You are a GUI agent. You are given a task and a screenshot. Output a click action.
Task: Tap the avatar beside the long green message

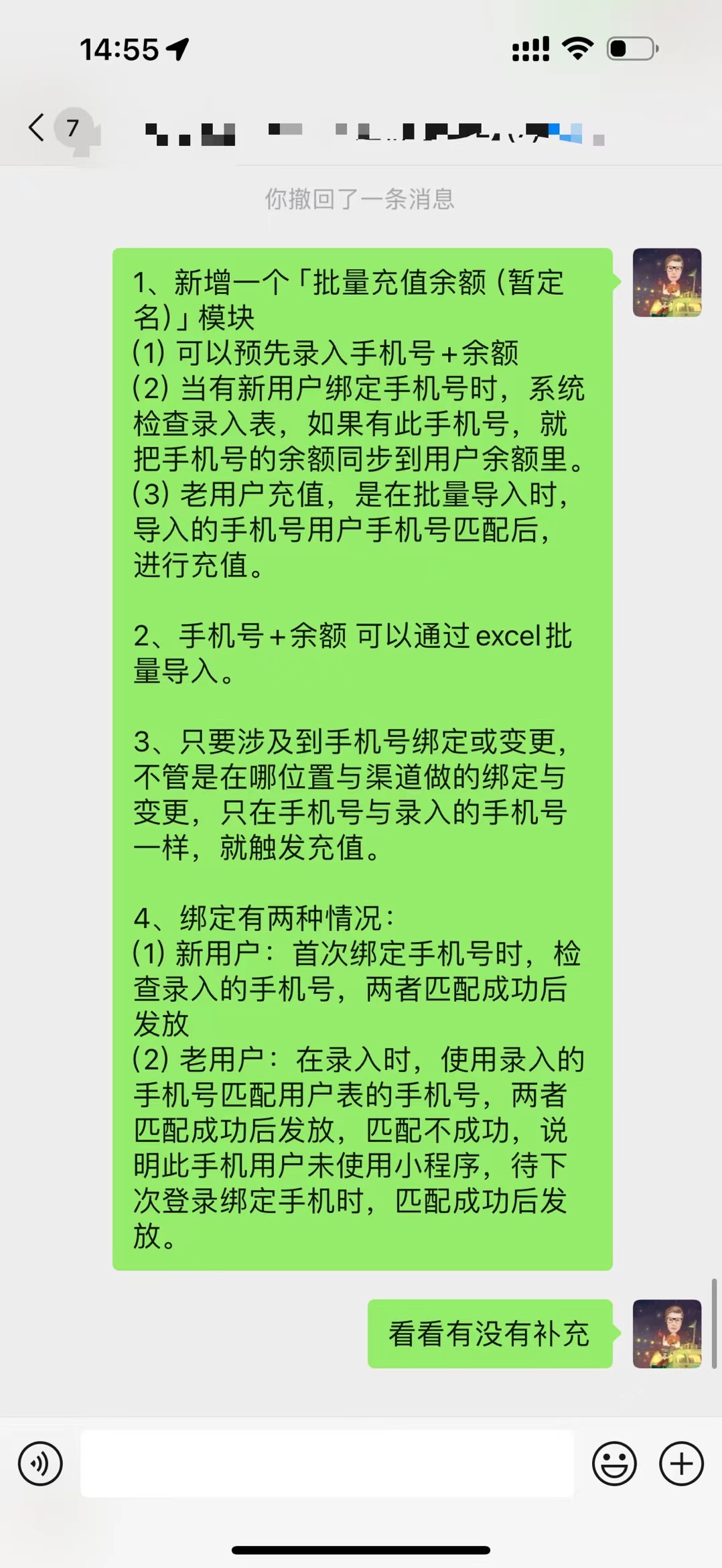[667, 283]
